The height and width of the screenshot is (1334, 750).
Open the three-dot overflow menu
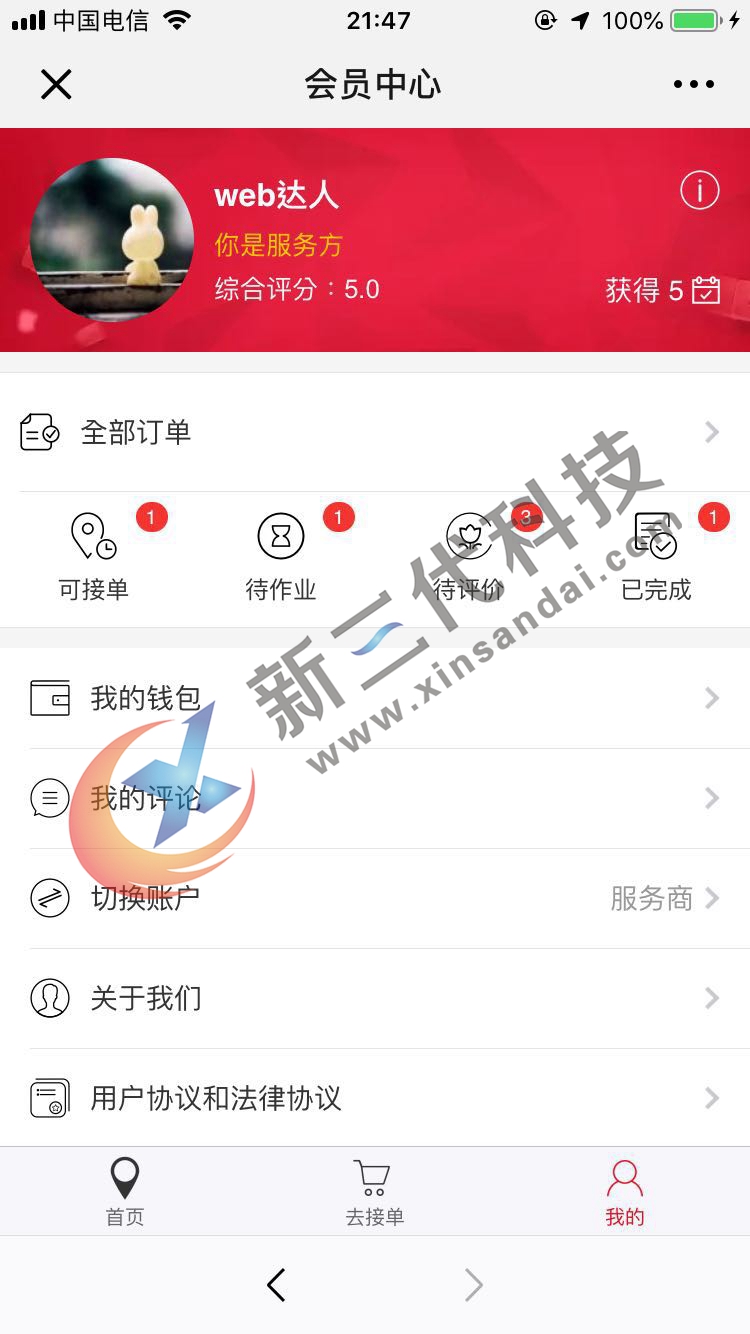pyautogui.click(x=693, y=85)
